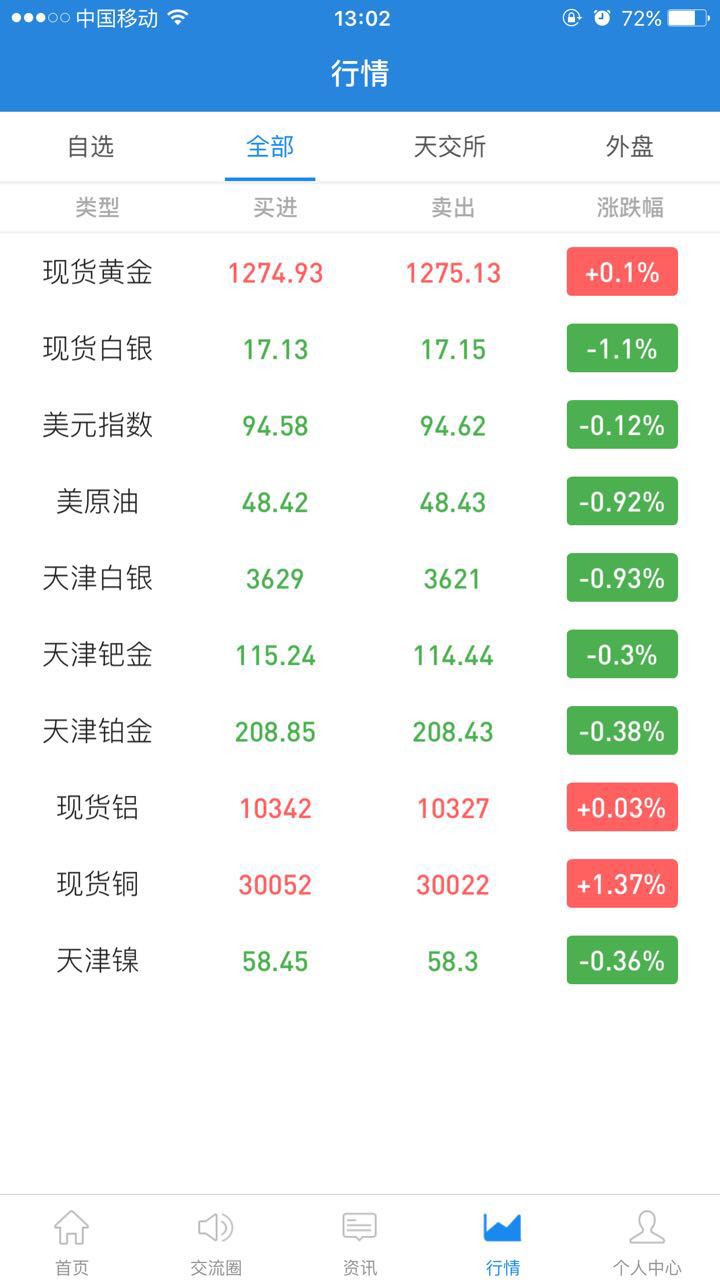720x1280 pixels.
Task: Open the 交流圈 tab
Action: [x=216, y=1240]
